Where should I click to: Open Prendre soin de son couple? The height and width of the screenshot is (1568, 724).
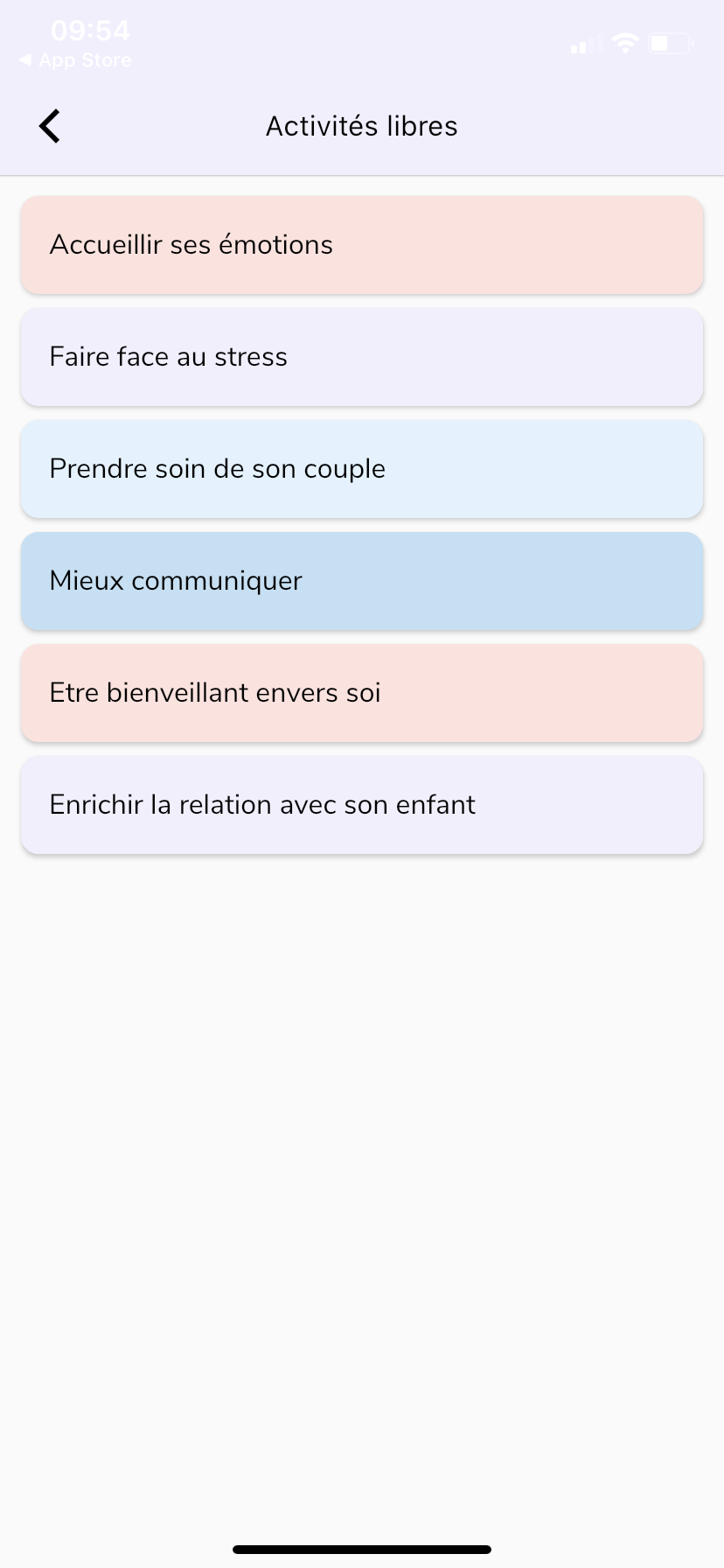point(362,469)
